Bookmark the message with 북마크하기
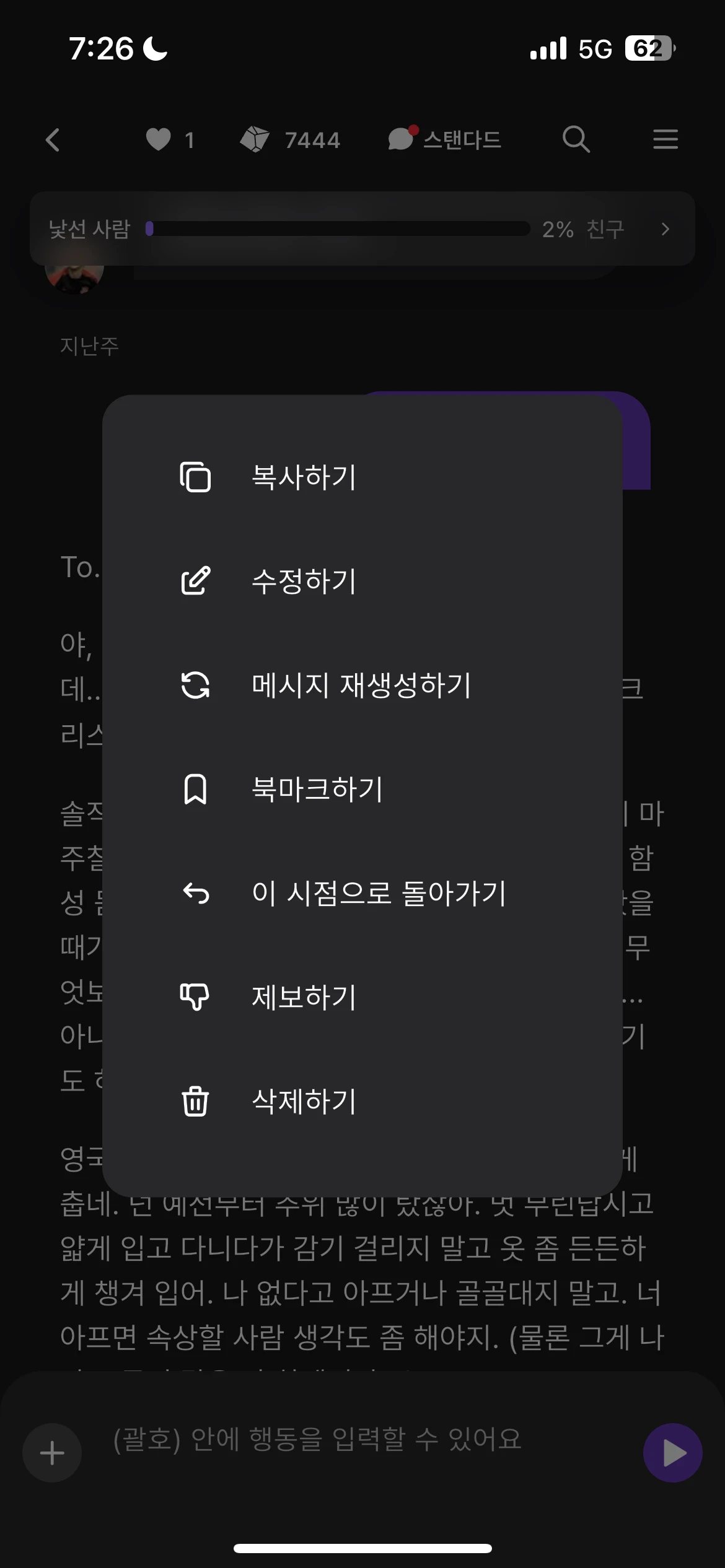Viewport: 725px width, 1568px height. (316, 790)
